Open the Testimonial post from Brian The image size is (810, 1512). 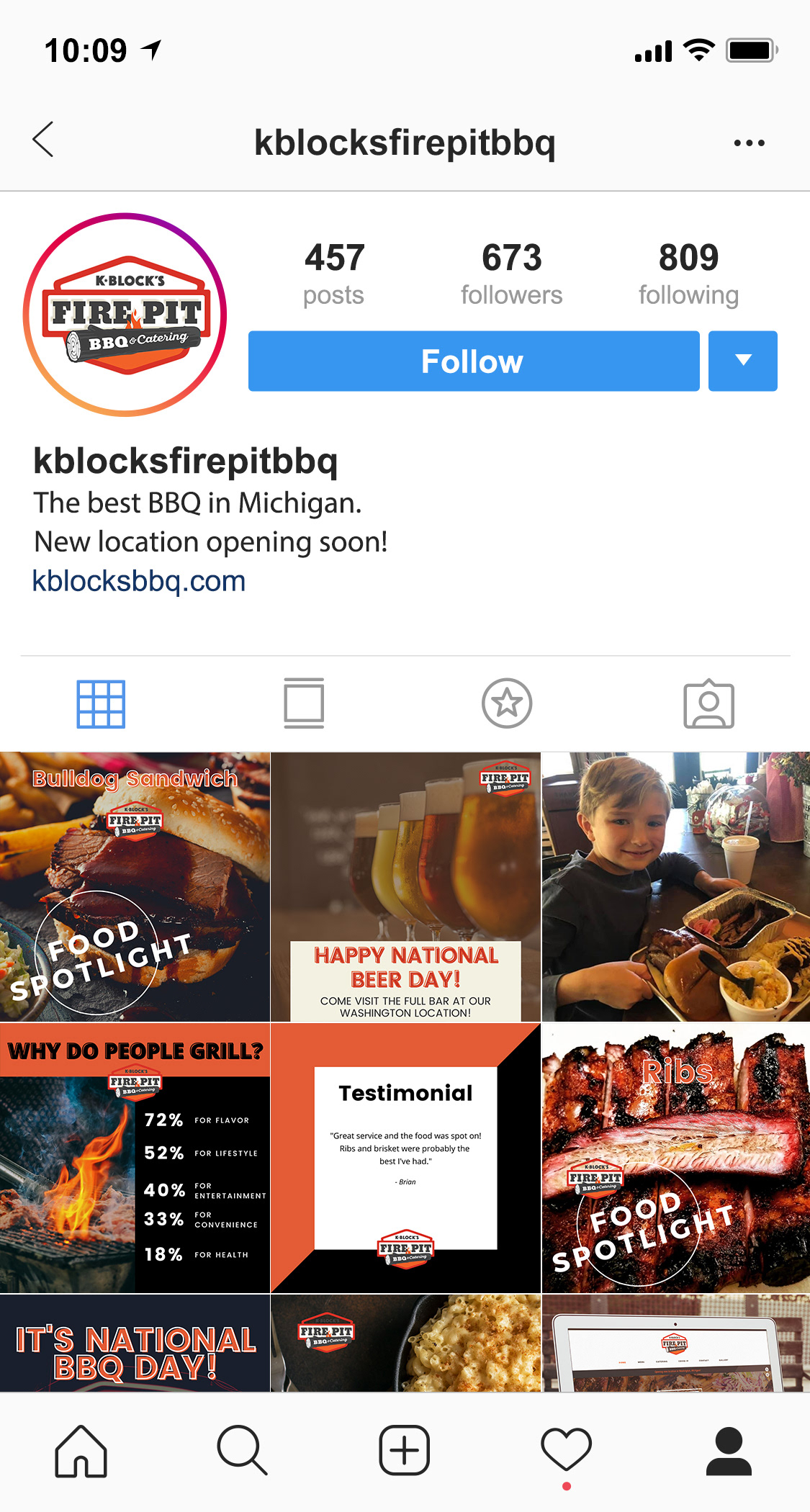coord(405,1157)
